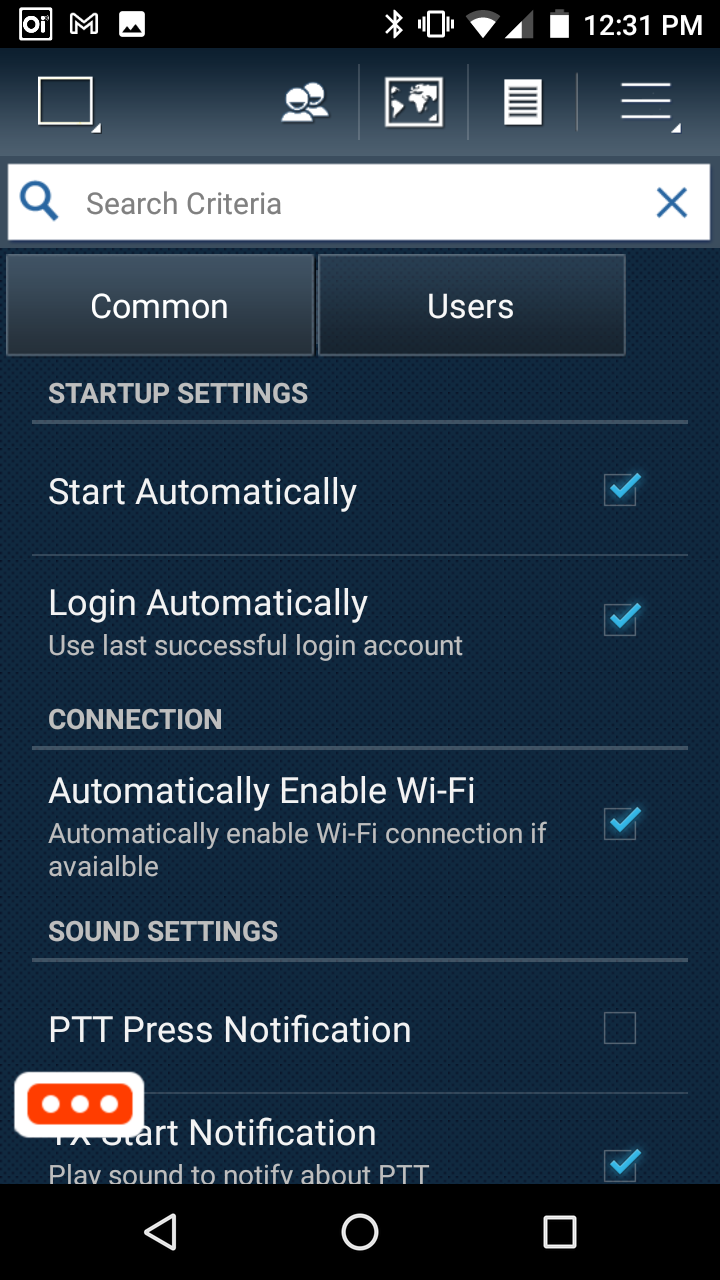Switch to the Common tab
The width and height of the screenshot is (720, 1280).
click(160, 306)
